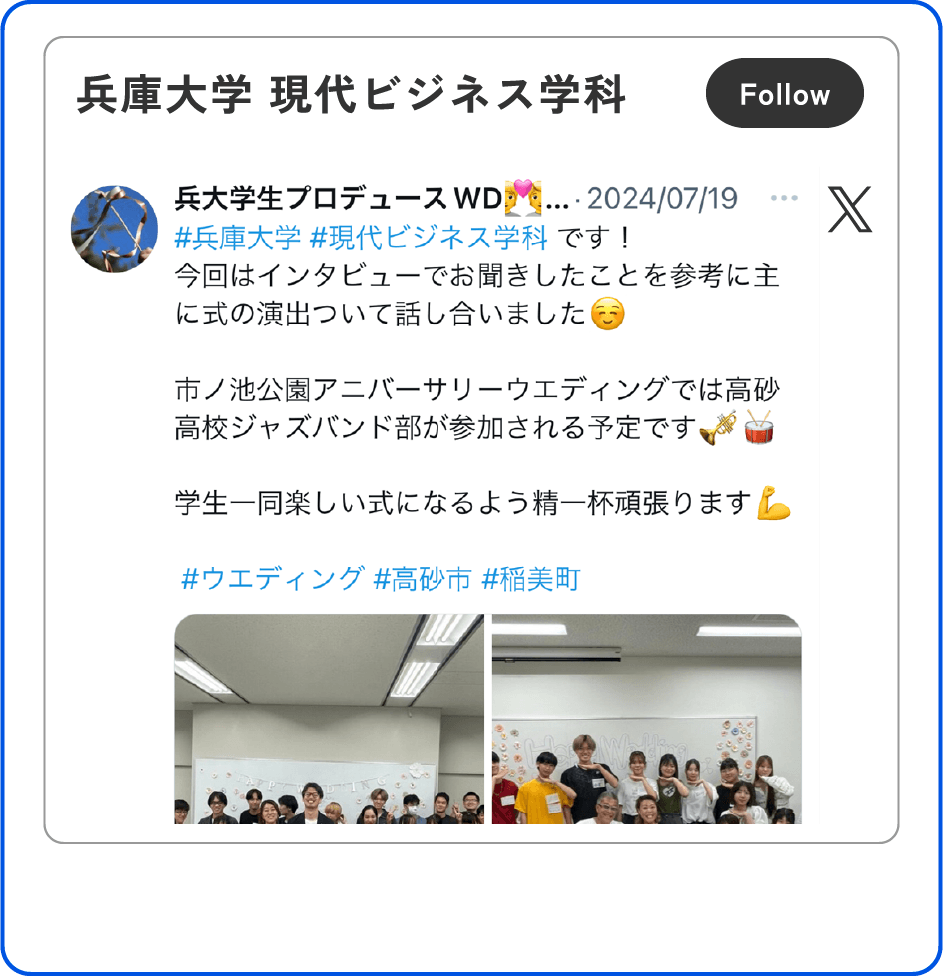Open the #ウエディング hashtag

click(x=272, y=578)
